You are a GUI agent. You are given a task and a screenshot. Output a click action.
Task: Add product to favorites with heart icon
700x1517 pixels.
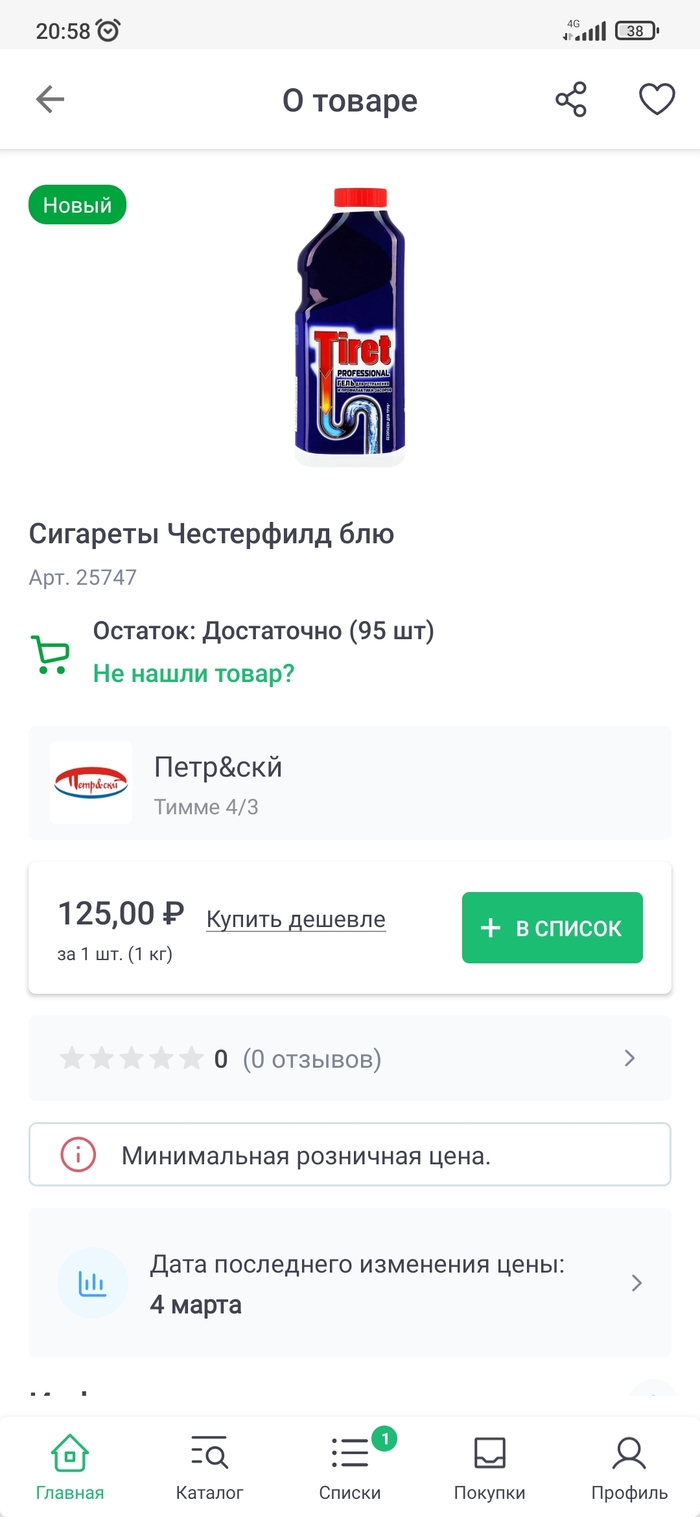[x=657, y=100]
